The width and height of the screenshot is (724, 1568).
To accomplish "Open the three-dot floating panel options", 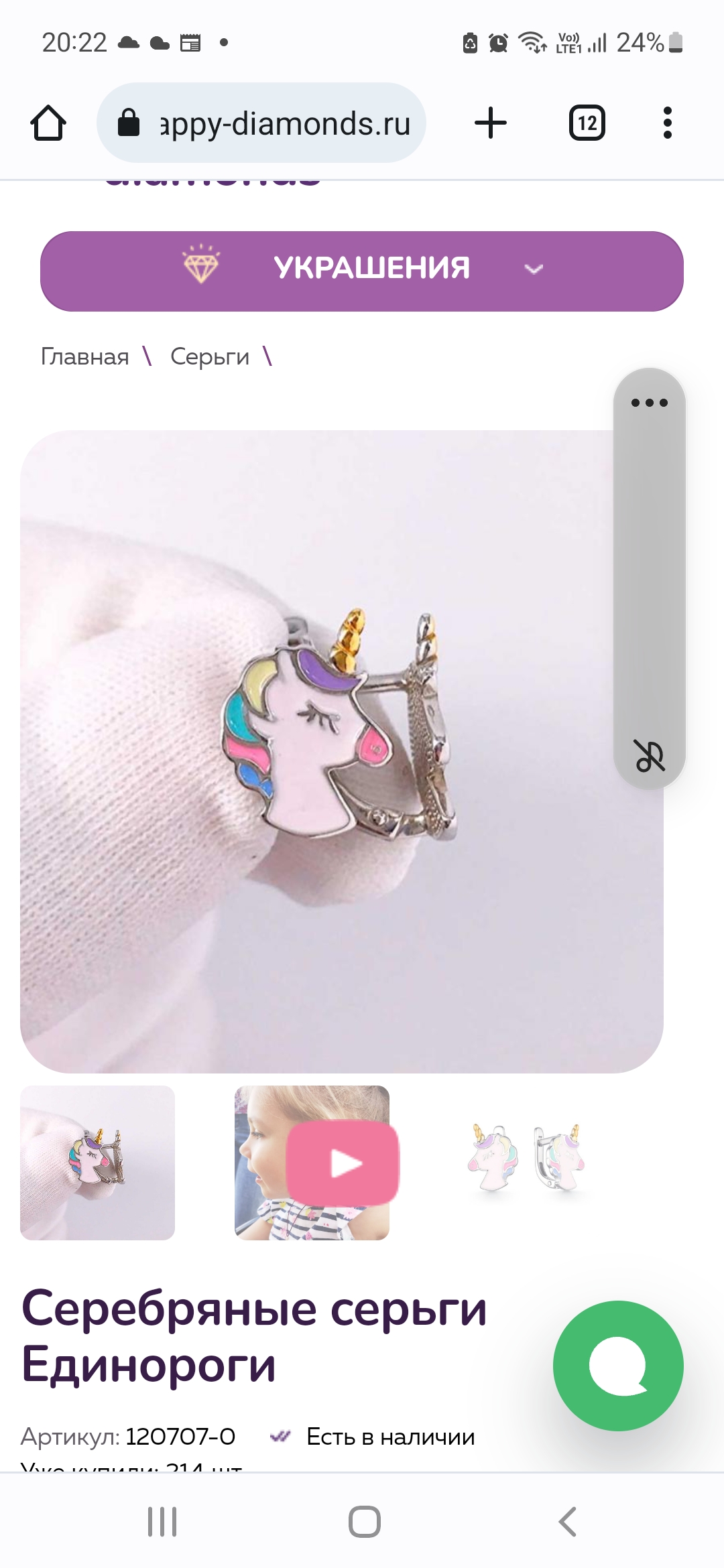I will (x=650, y=403).
